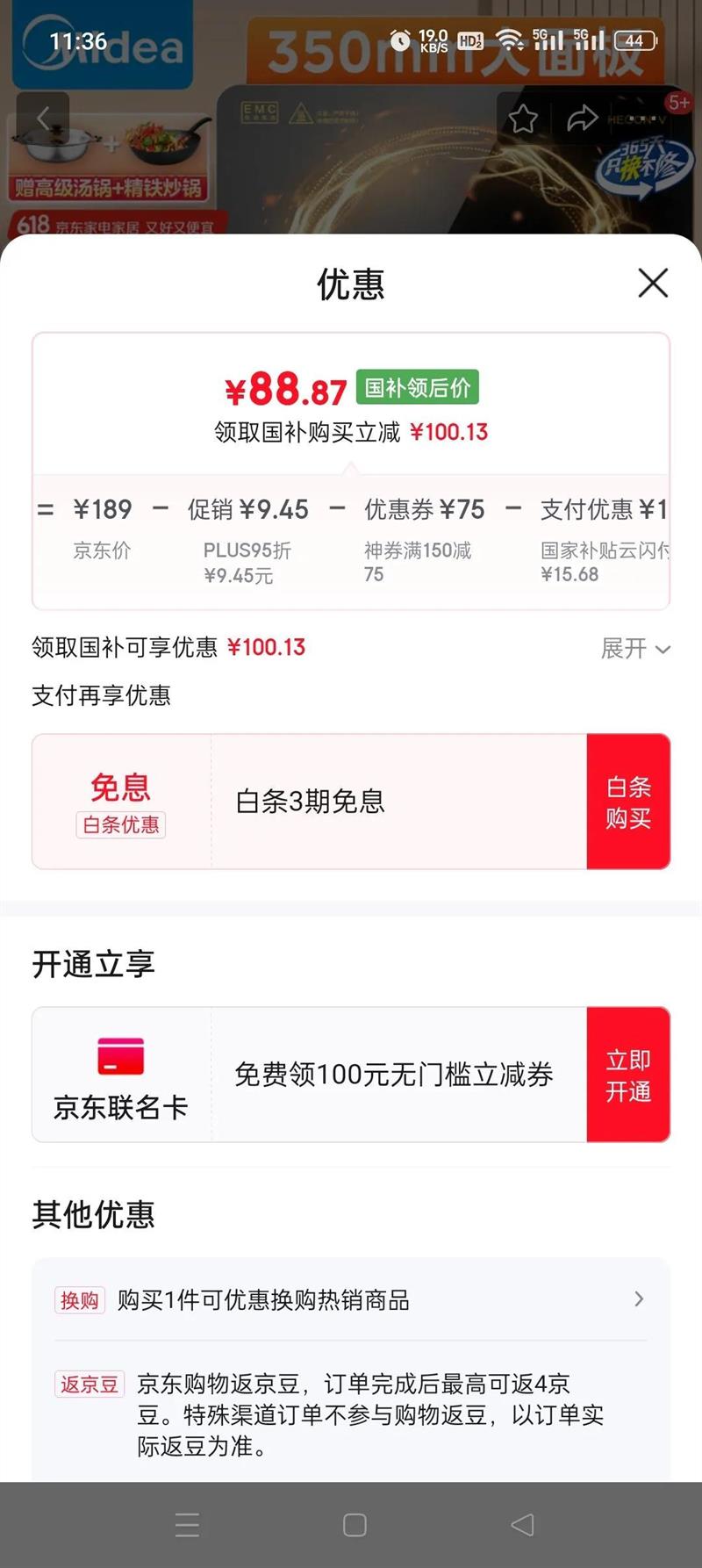Go back with the top-left arrow
Viewport: 702px width, 1568px height.
pyautogui.click(x=42, y=117)
